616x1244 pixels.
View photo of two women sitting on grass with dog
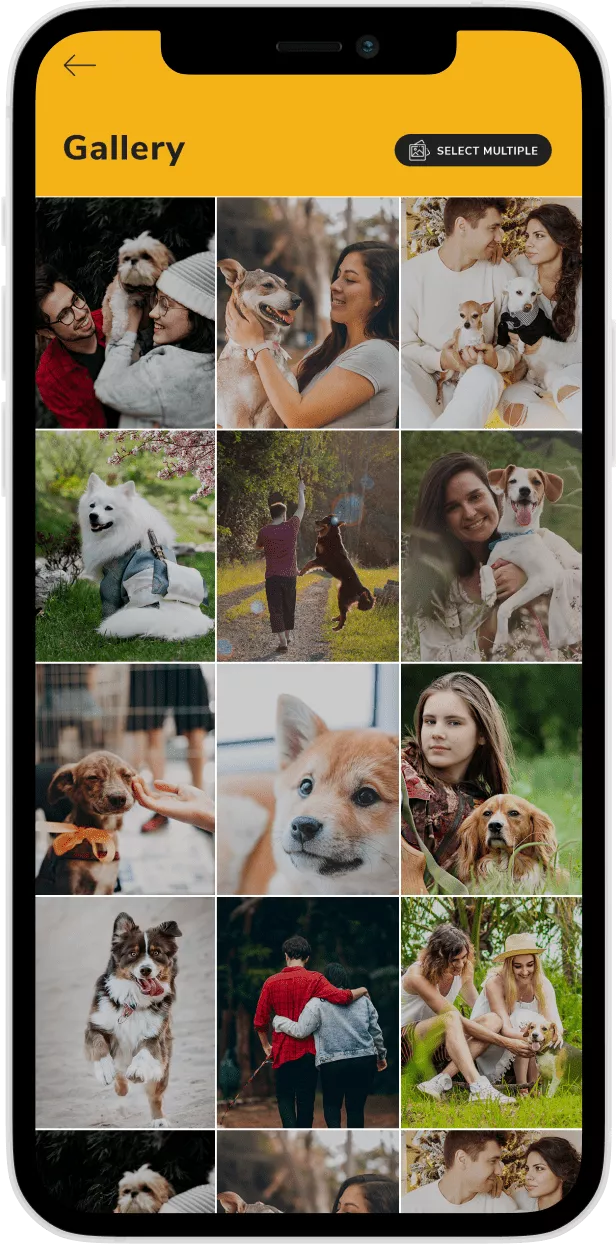point(491,1012)
